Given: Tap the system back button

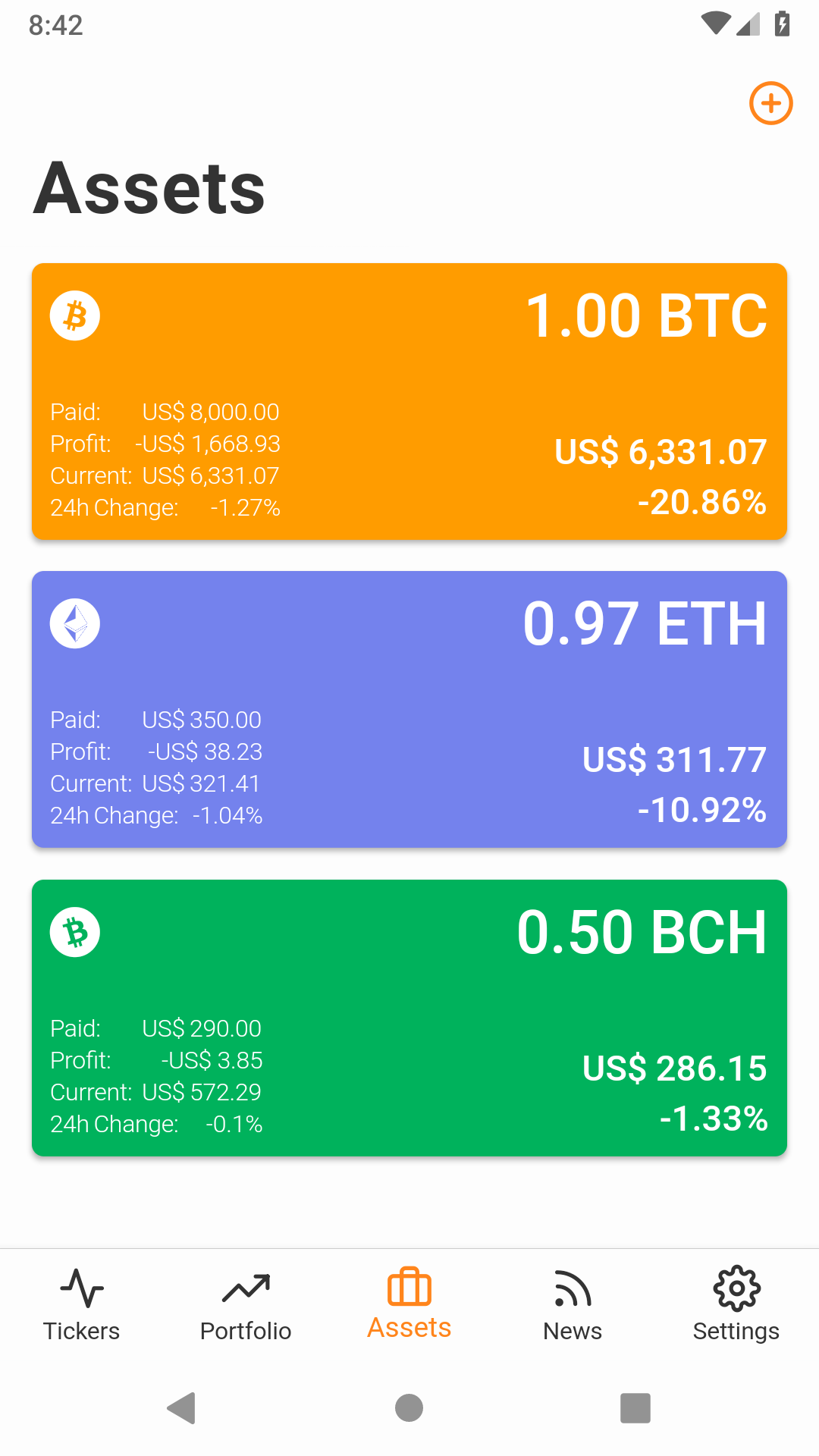Looking at the screenshot, I should click(182, 1408).
